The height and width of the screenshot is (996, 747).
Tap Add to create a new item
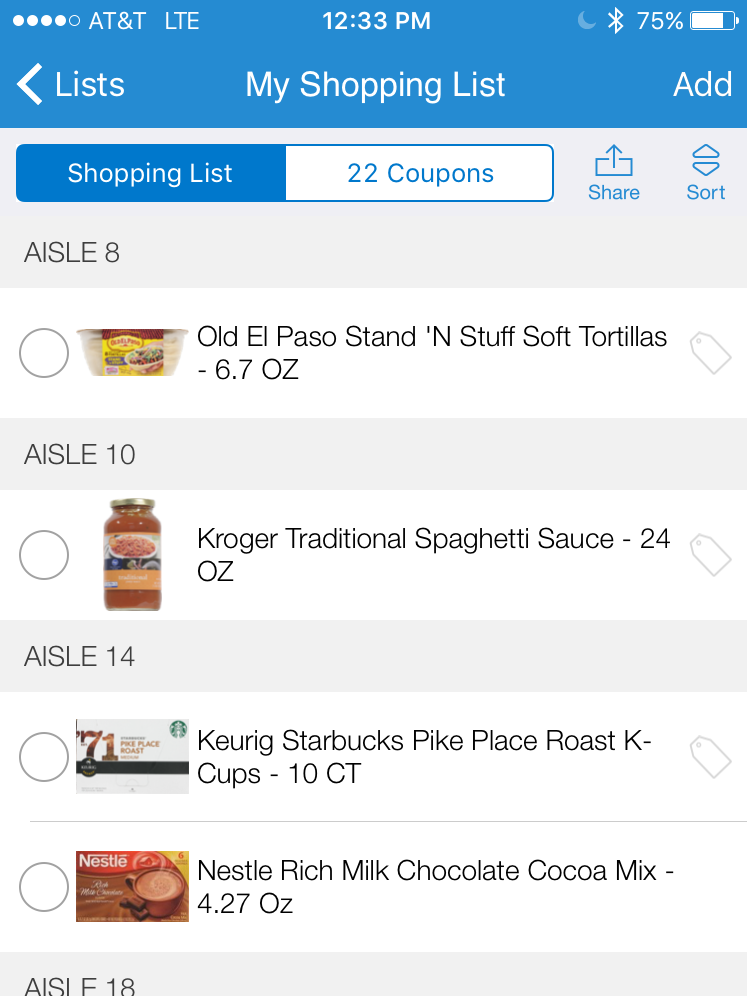point(702,85)
